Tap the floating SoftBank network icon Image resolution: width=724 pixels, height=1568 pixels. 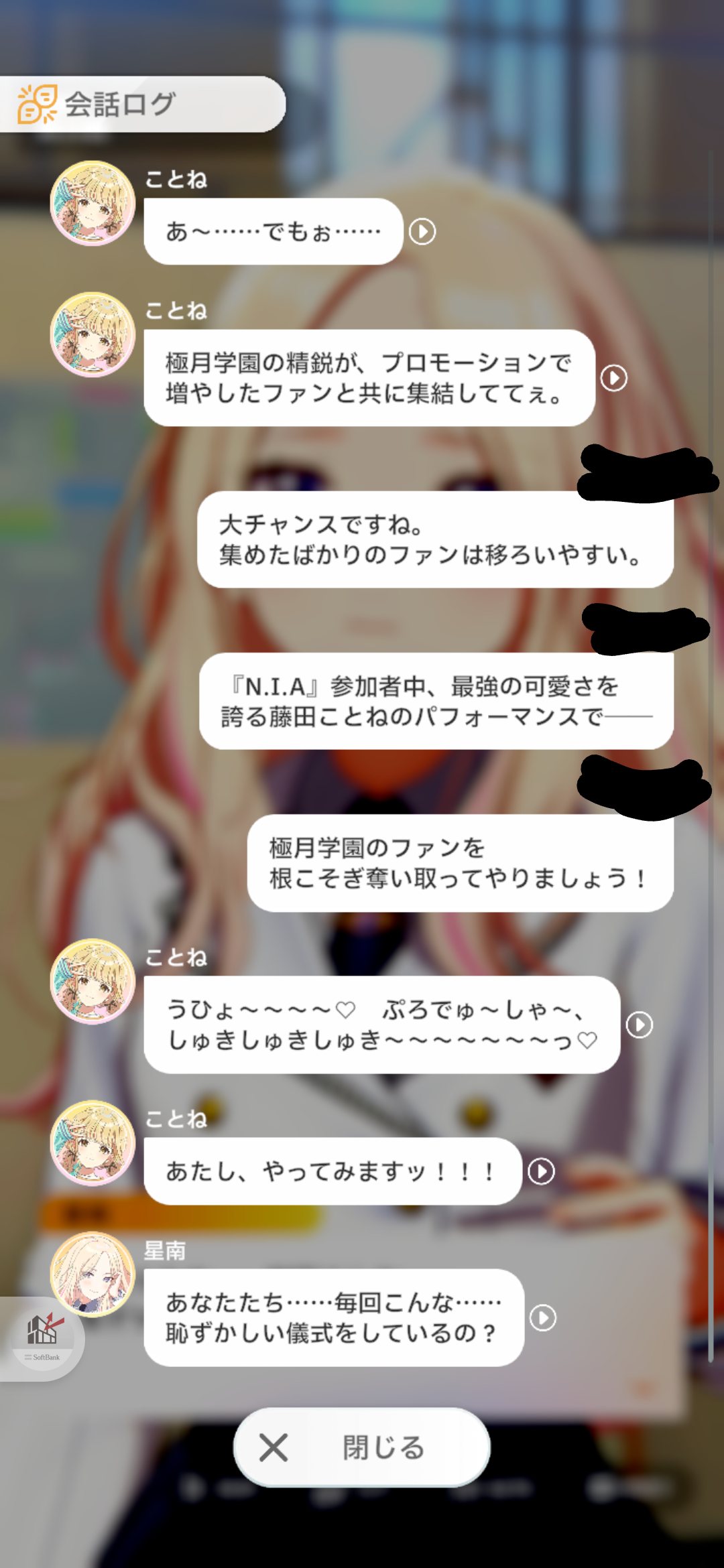tap(42, 1339)
